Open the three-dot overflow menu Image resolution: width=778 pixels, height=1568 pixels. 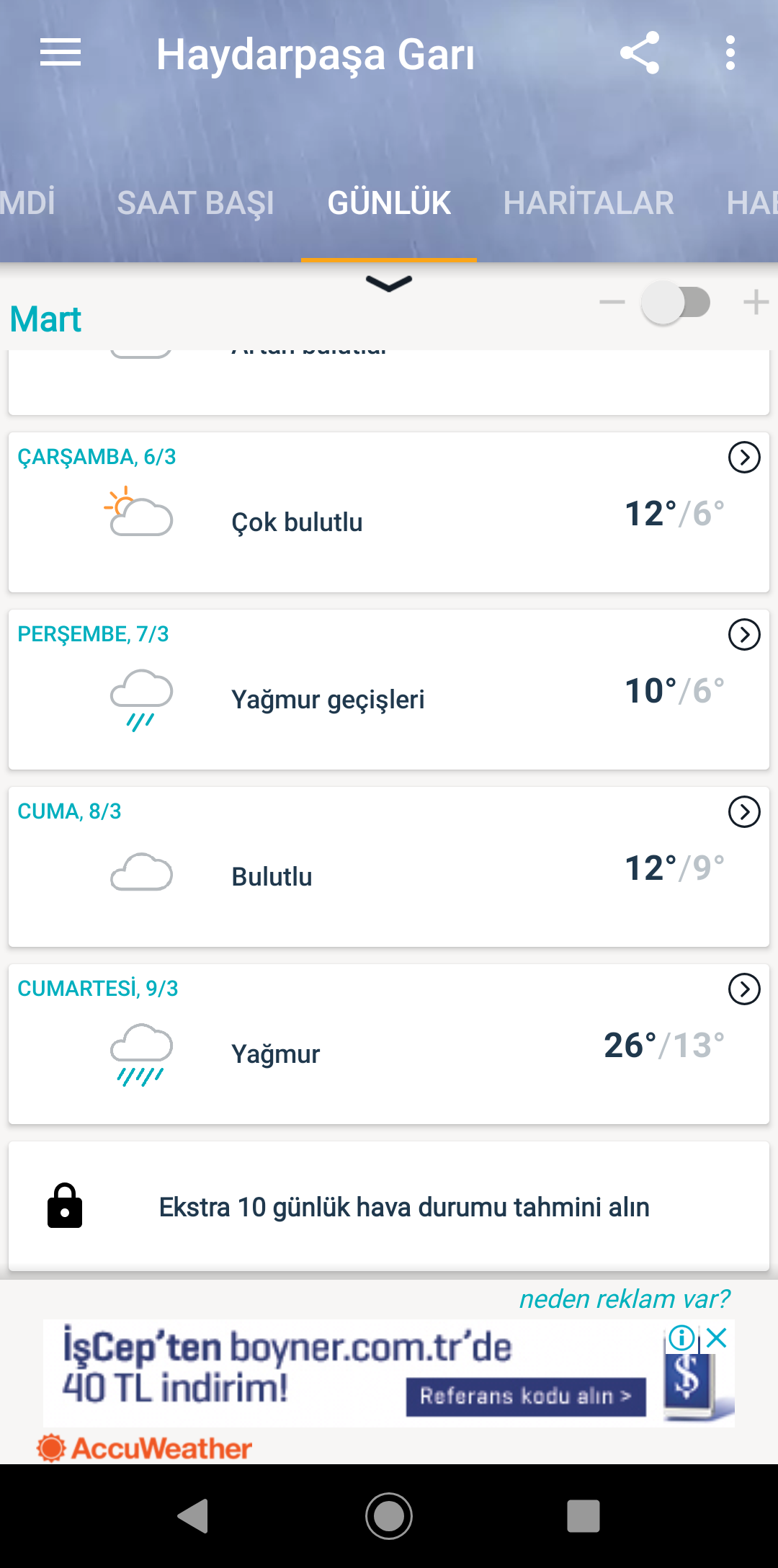pyautogui.click(x=730, y=53)
